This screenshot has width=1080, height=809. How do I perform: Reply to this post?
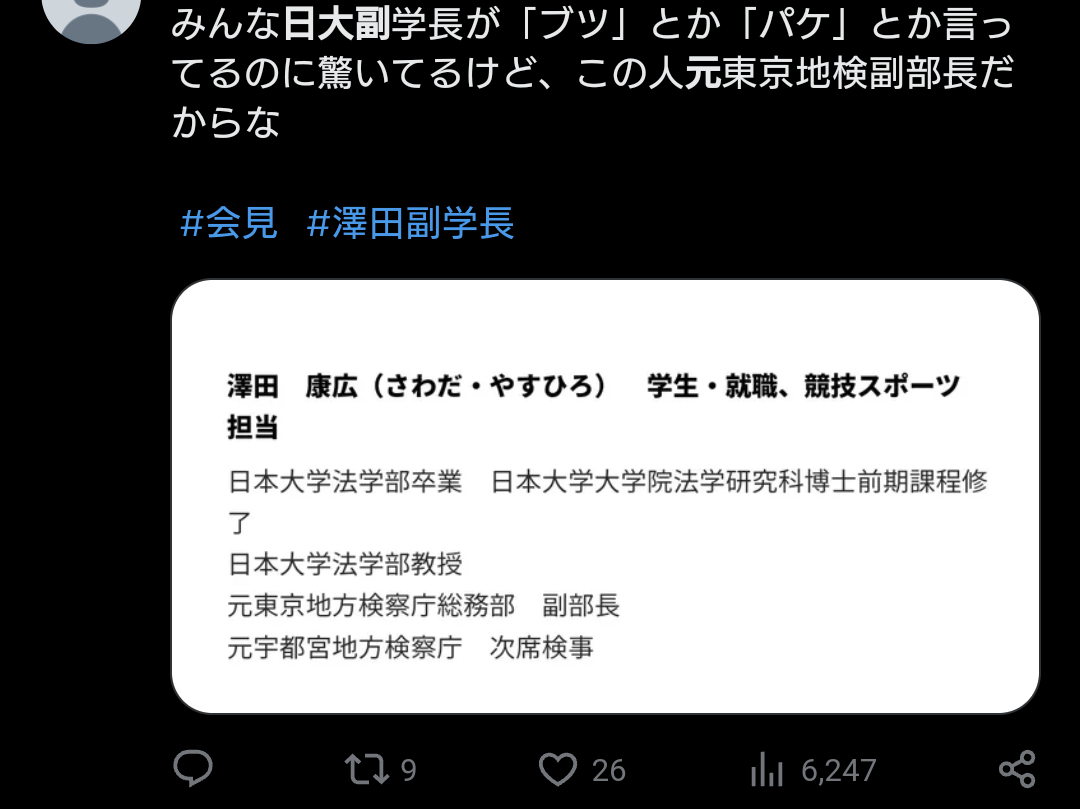[x=193, y=769]
